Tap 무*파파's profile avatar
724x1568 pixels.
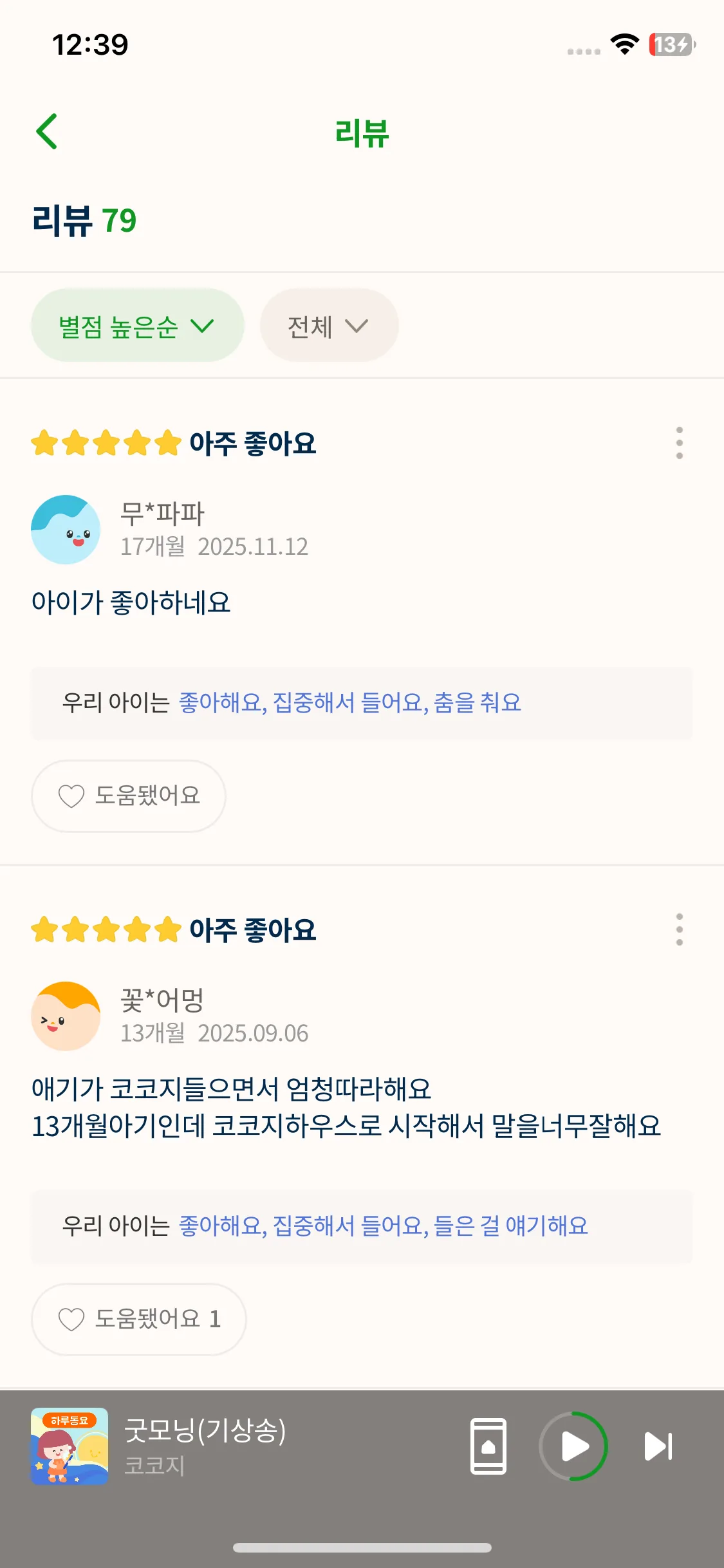(x=66, y=529)
